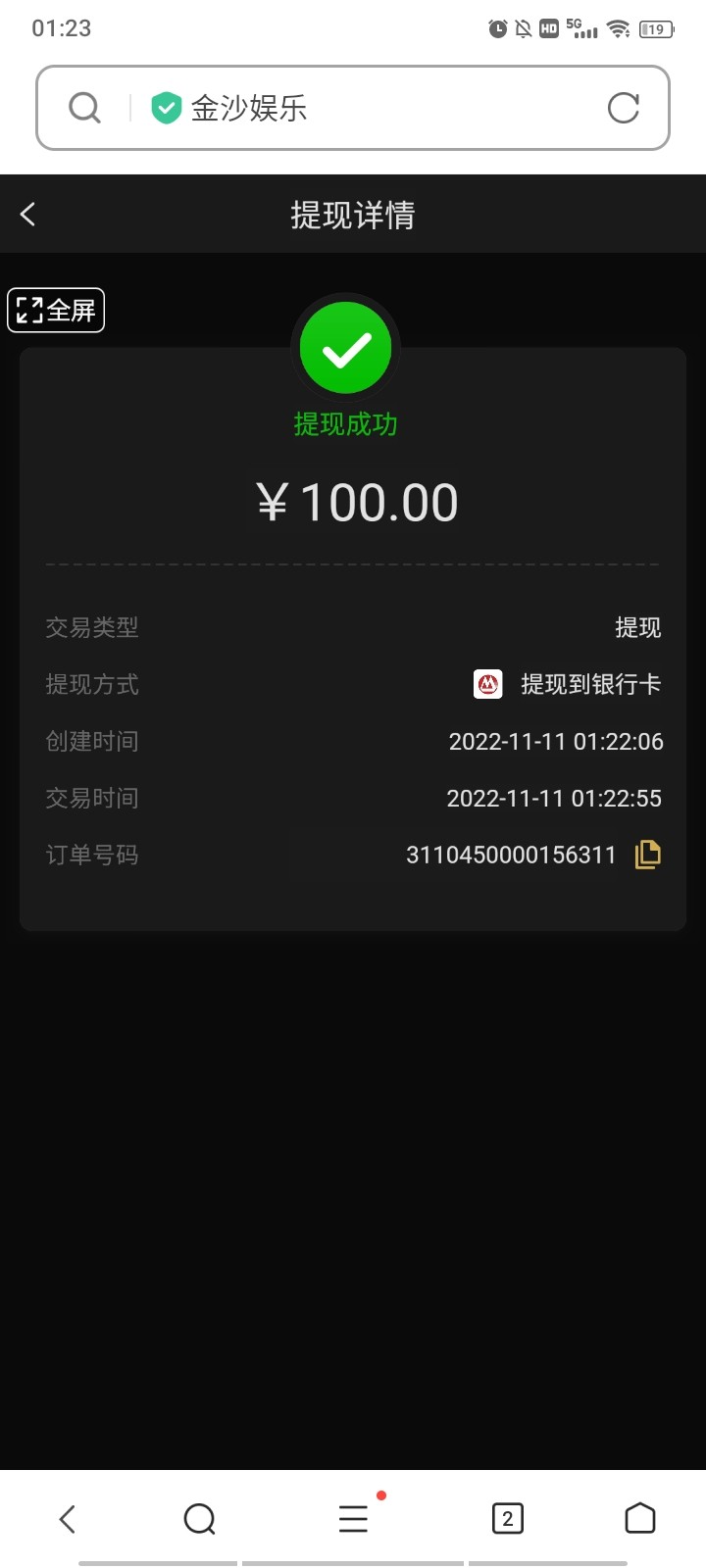Open browser search from the bottom navigation bar
Viewport: 706px width, 1568px height.
pos(200,1518)
